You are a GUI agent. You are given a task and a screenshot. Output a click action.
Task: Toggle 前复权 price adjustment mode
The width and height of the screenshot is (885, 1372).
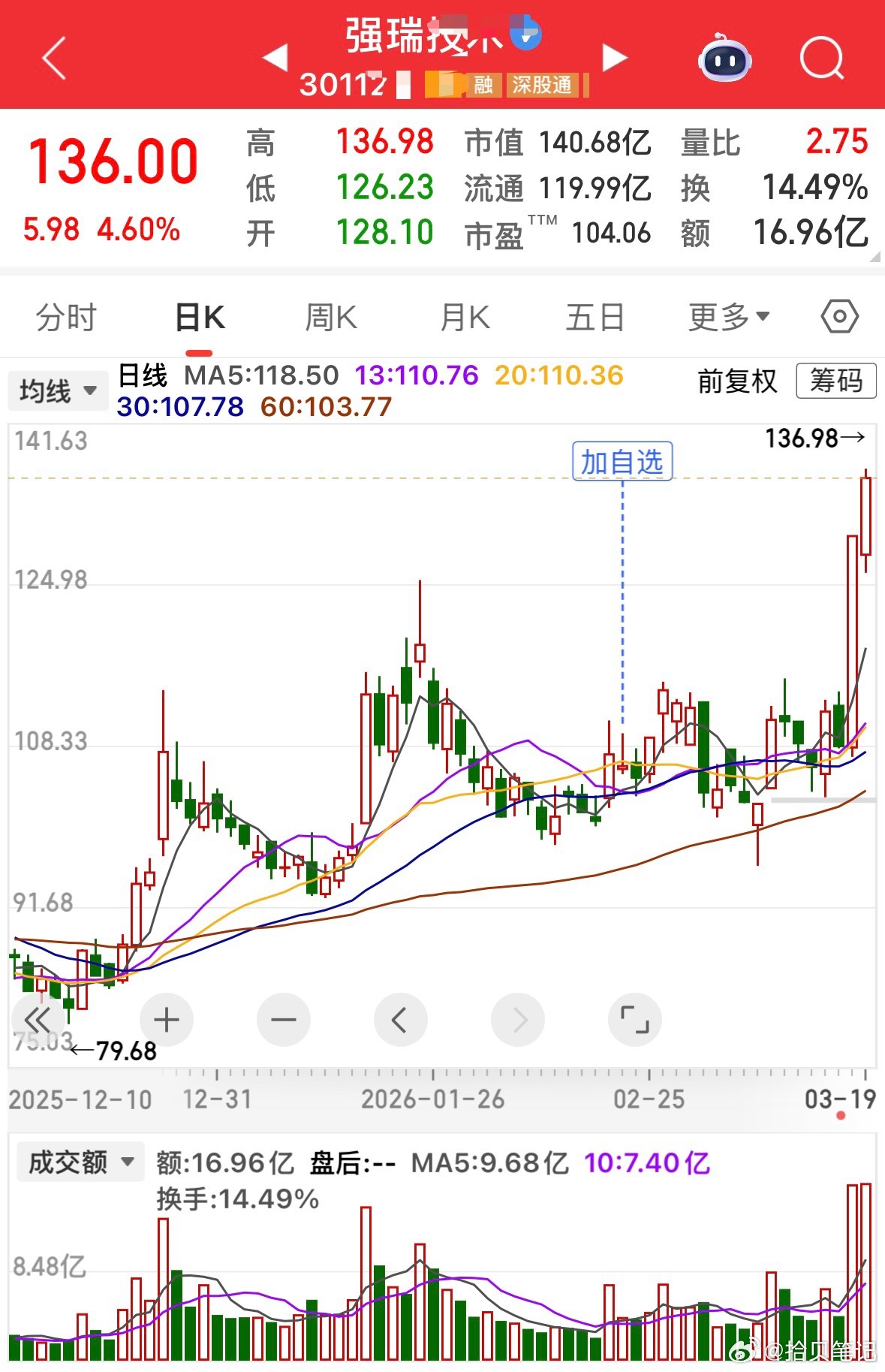coord(736,381)
